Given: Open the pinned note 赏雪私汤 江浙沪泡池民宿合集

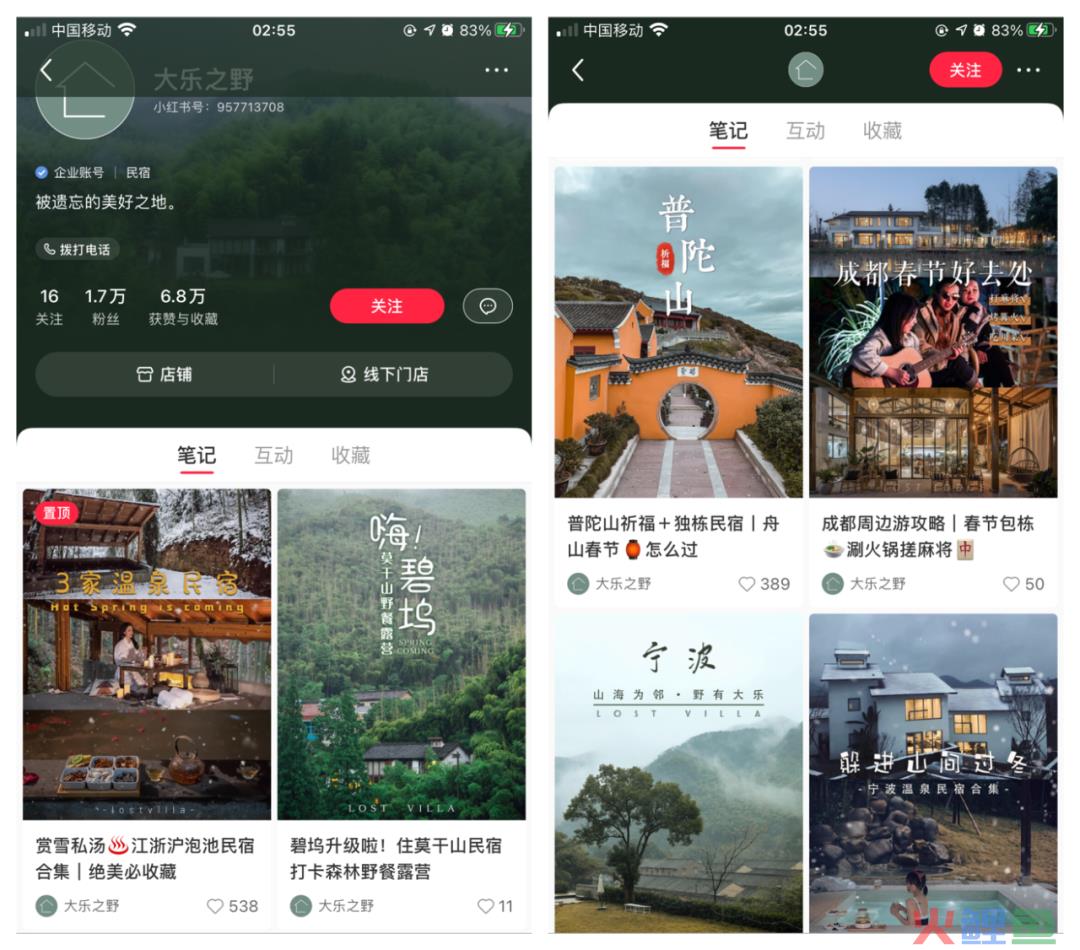Looking at the screenshot, I should [x=147, y=654].
